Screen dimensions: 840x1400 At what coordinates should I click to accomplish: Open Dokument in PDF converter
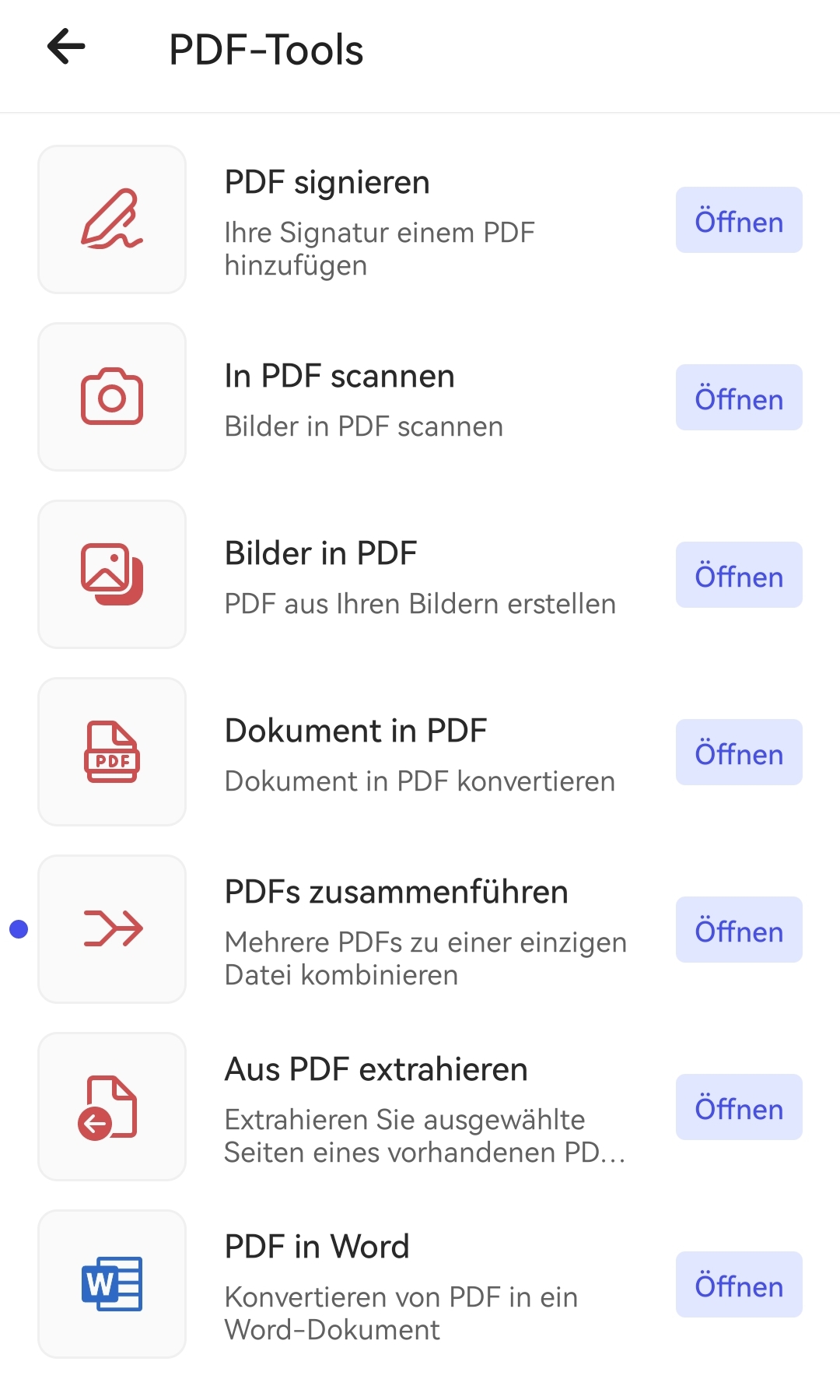point(738,753)
